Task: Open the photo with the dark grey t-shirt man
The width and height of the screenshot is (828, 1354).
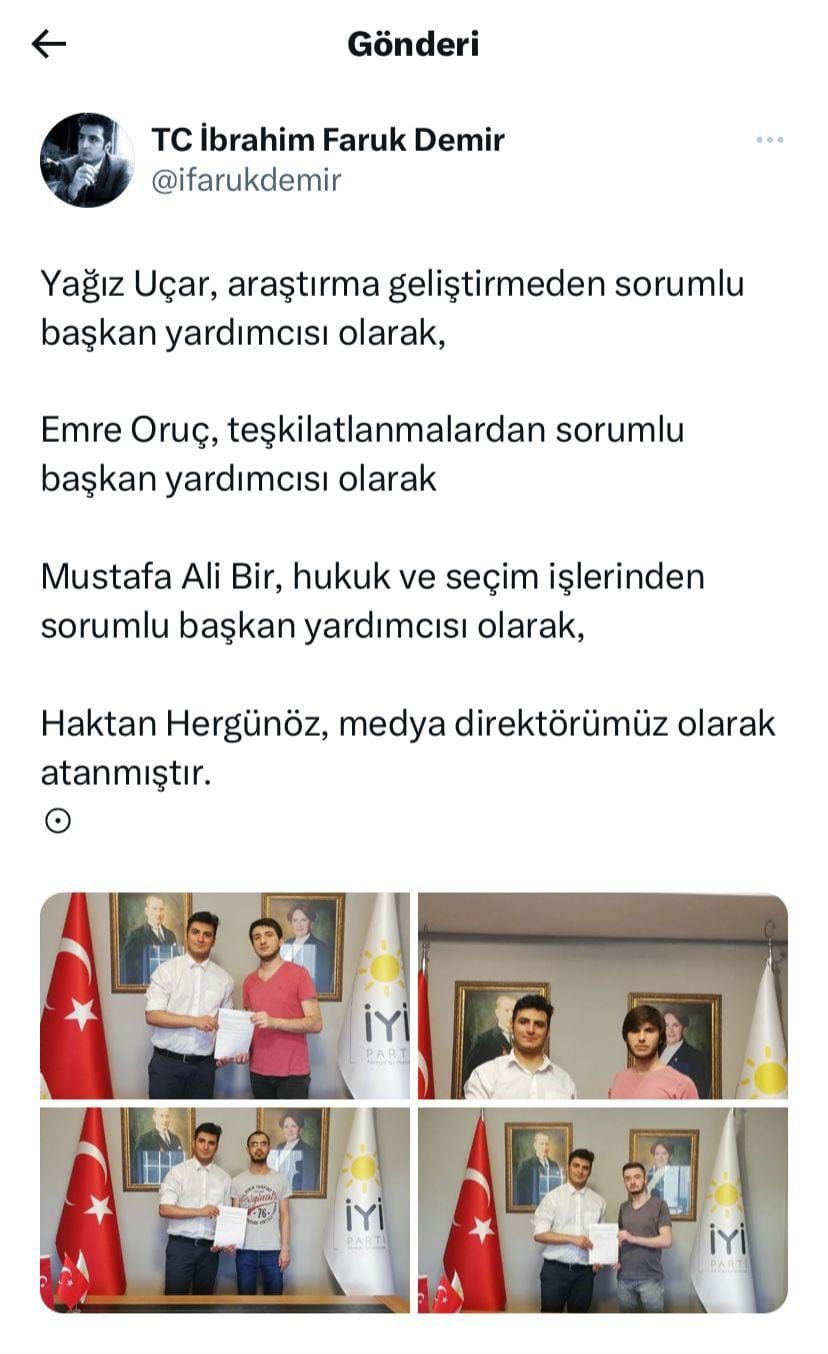Action: click(602, 1210)
